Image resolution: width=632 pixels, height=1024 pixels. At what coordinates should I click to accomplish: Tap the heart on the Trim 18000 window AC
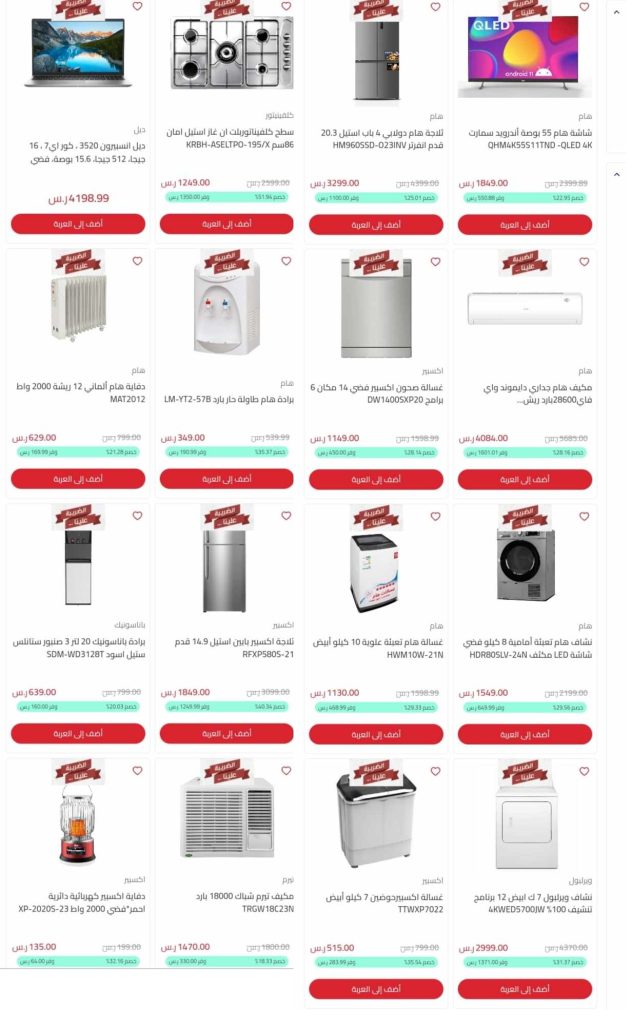point(286,771)
